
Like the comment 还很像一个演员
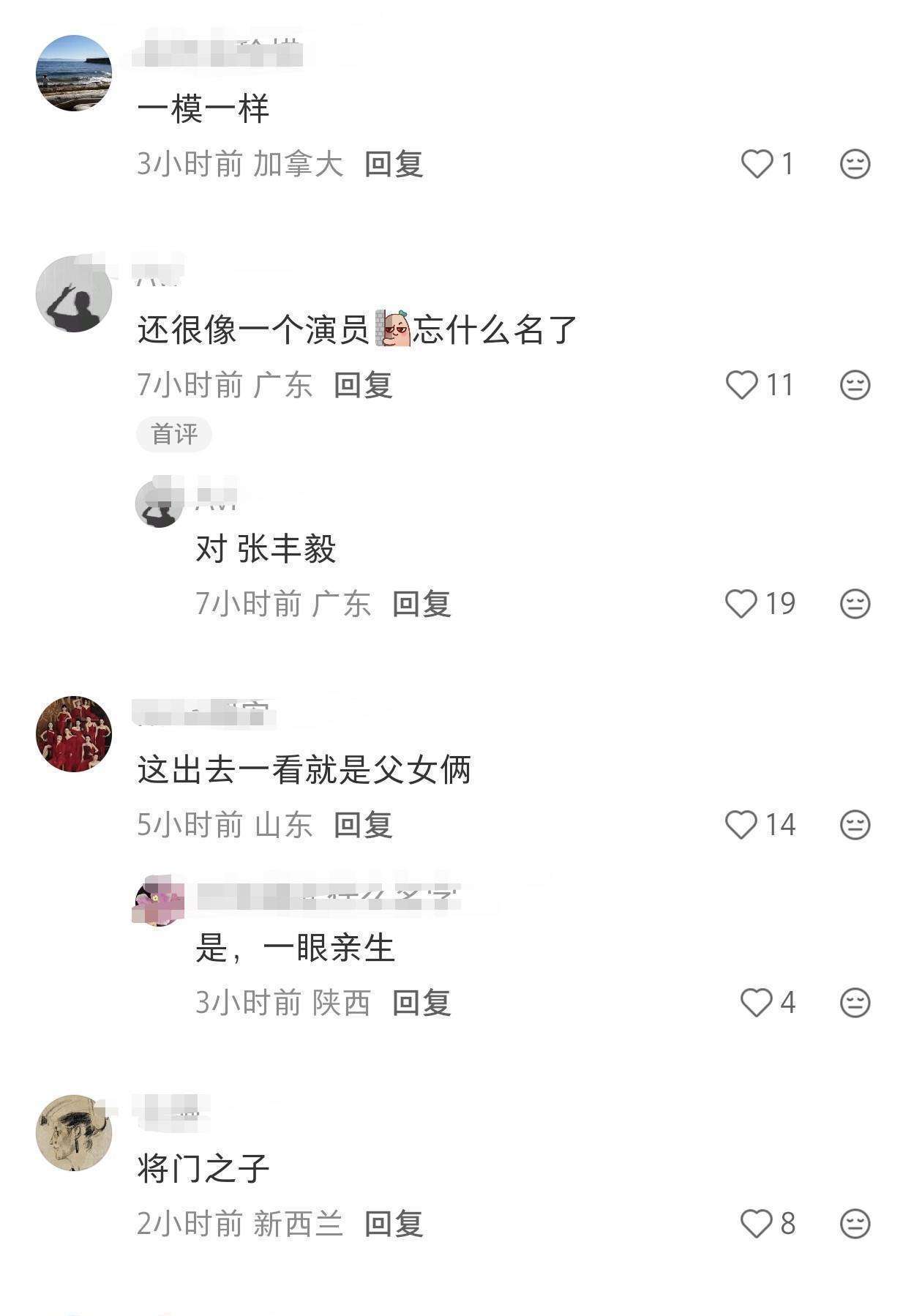pos(741,385)
